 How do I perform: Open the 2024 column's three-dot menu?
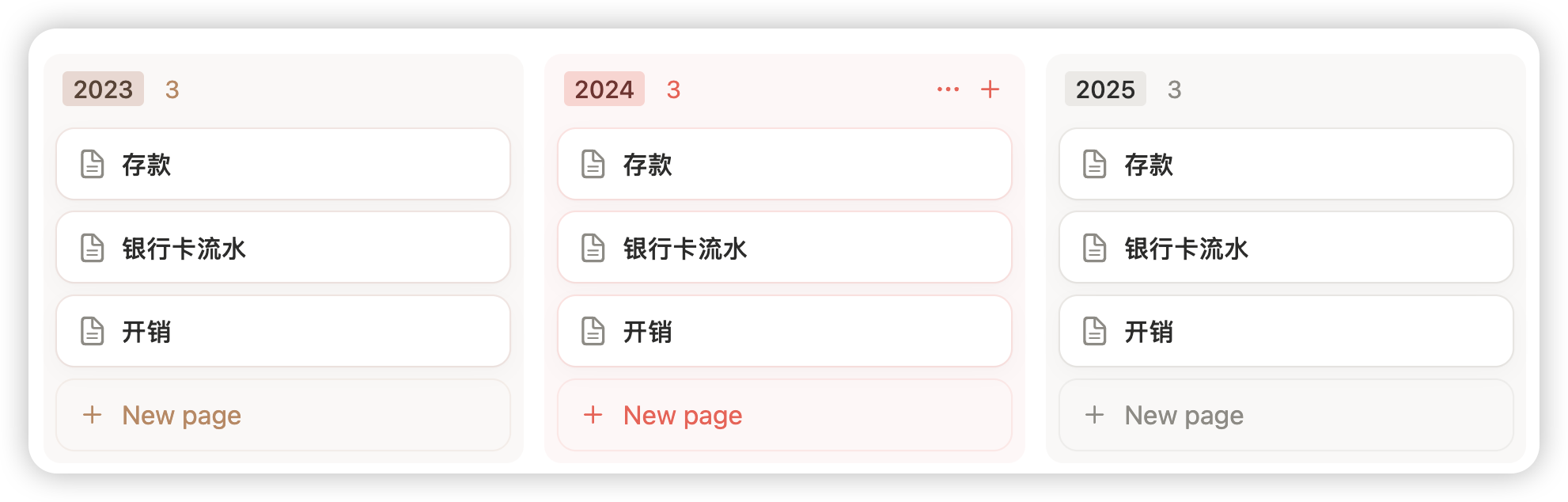pyautogui.click(x=948, y=89)
